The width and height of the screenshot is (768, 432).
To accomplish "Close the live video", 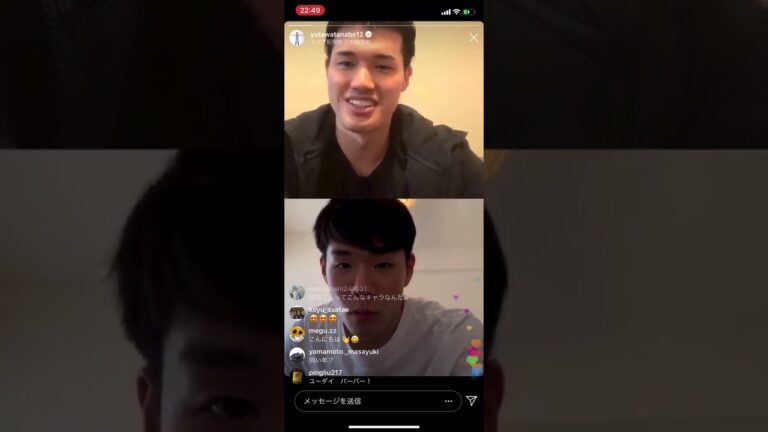I will coord(473,37).
